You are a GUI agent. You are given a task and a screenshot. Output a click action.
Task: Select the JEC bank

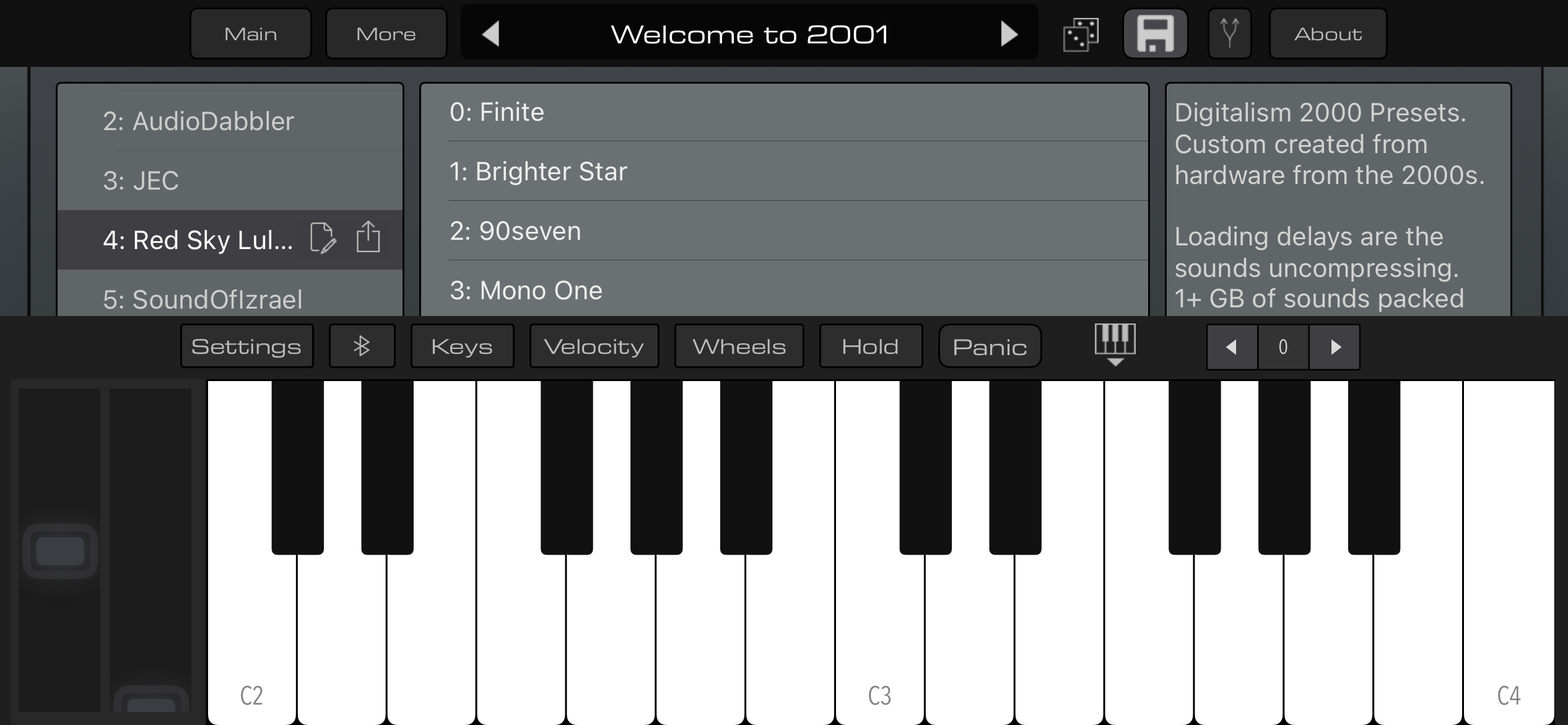141,180
